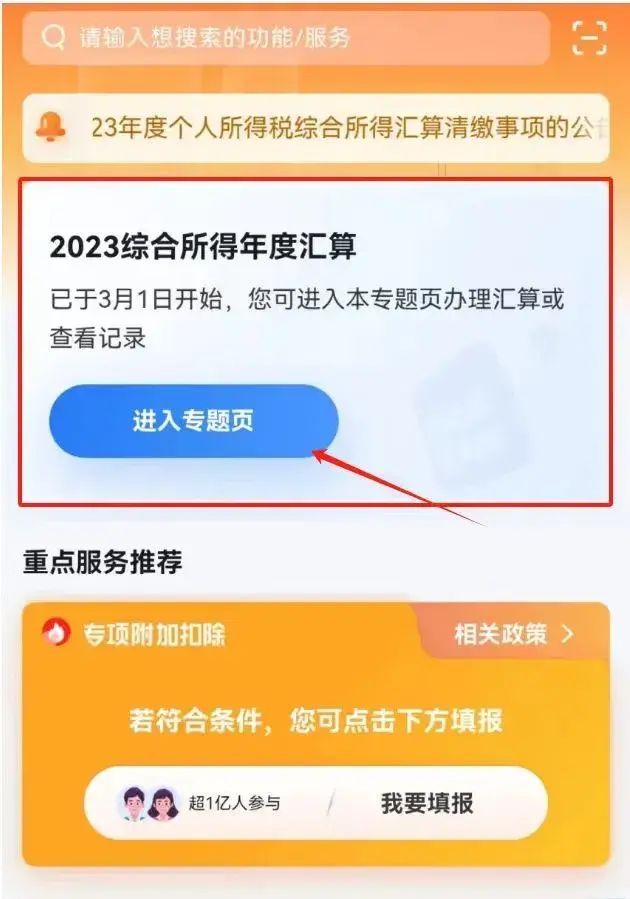630x899 pixels.
Task: Tap 我要填报 to file deductions
Action: click(x=427, y=802)
